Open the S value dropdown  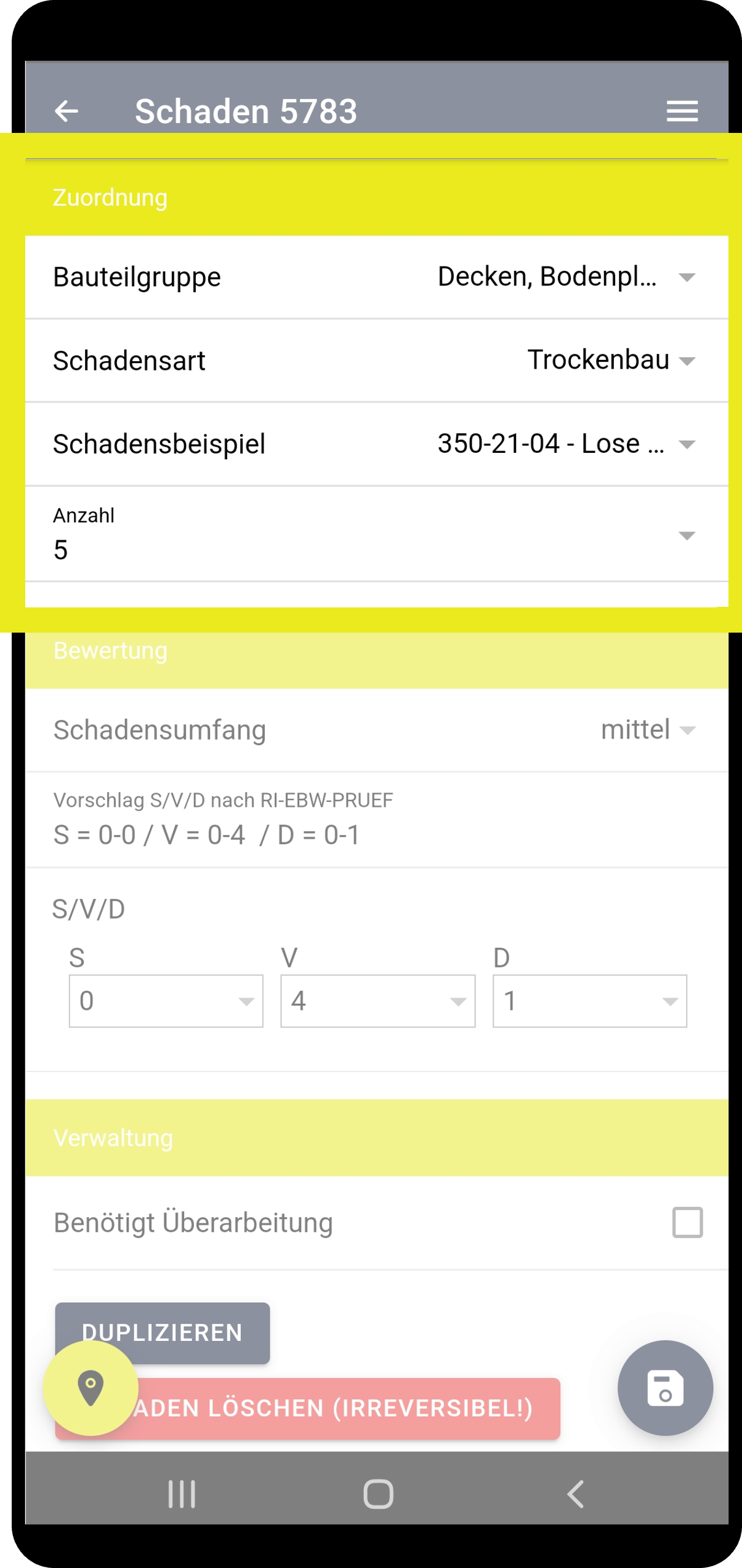coord(166,1001)
